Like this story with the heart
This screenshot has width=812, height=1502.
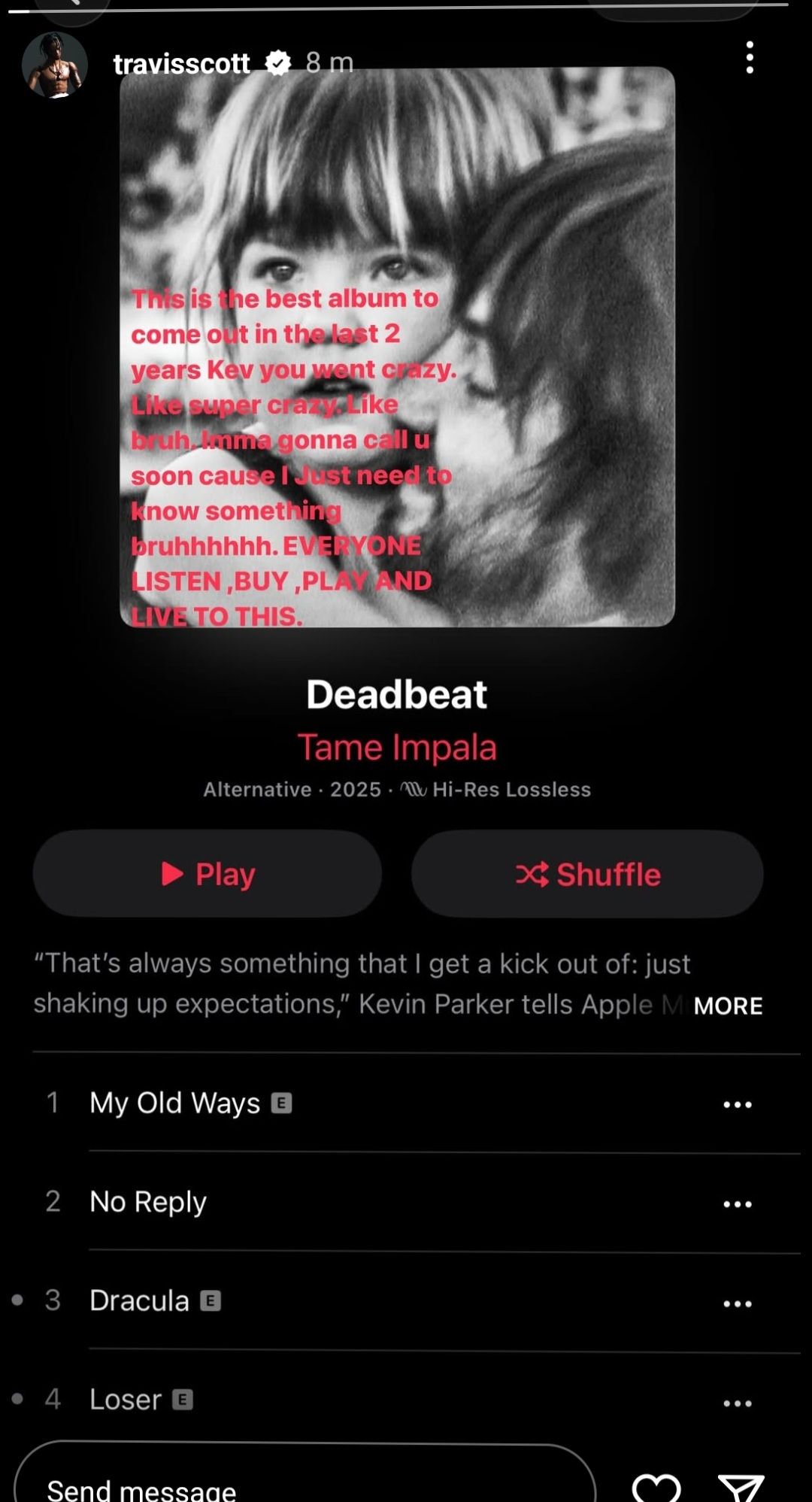coord(656,1487)
